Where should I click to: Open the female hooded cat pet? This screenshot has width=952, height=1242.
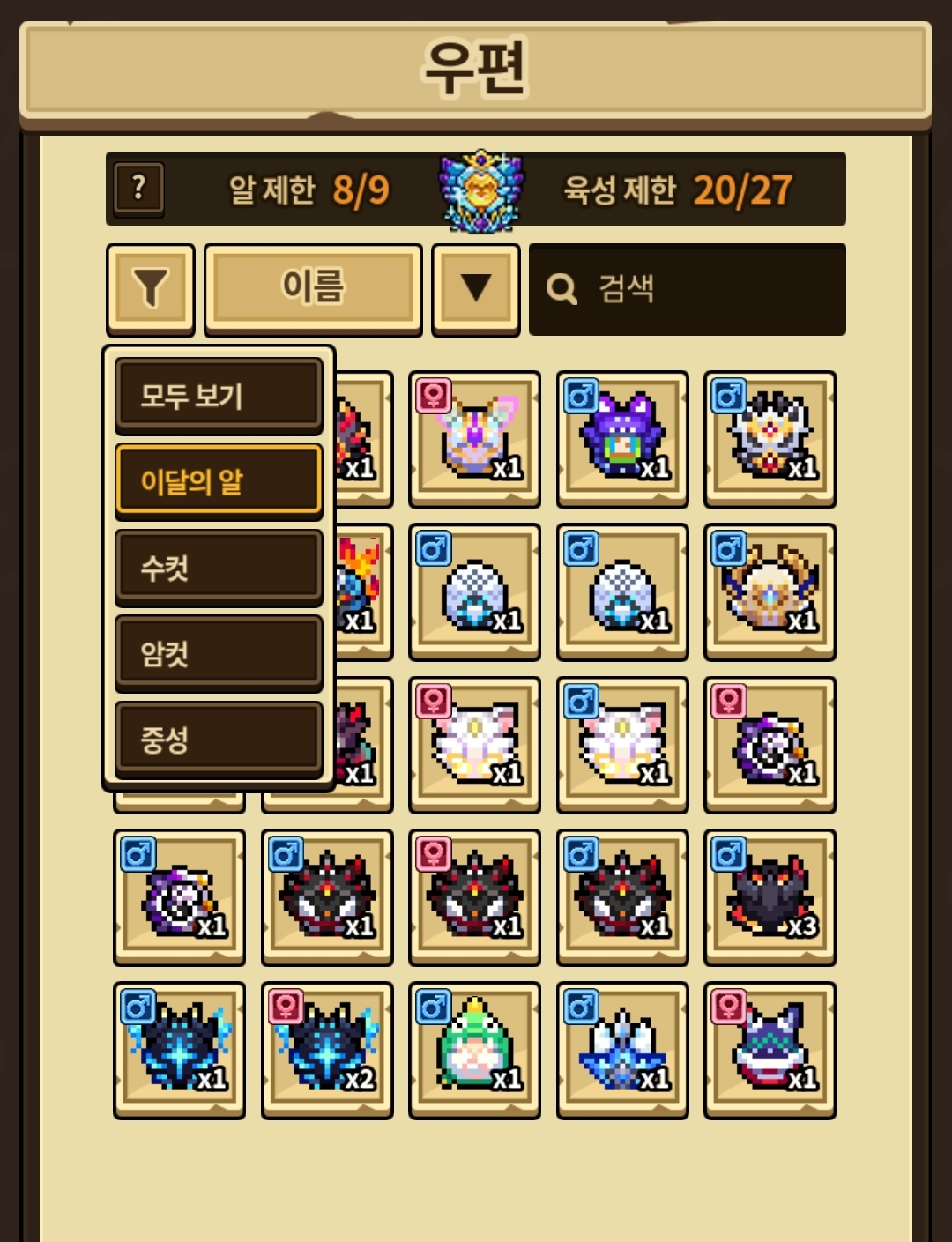click(x=770, y=1050)
